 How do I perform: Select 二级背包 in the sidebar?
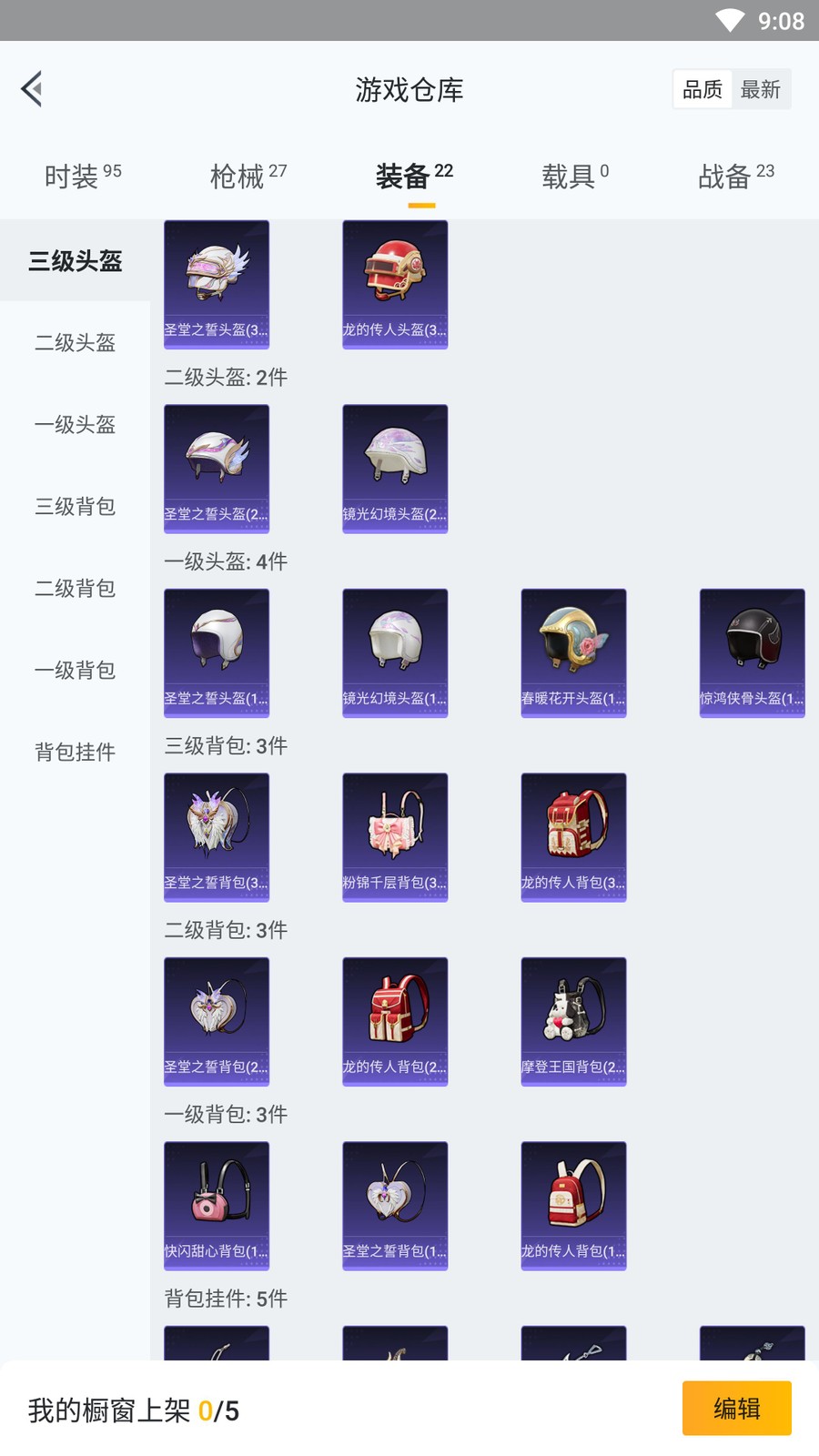[x=75, y=589]
